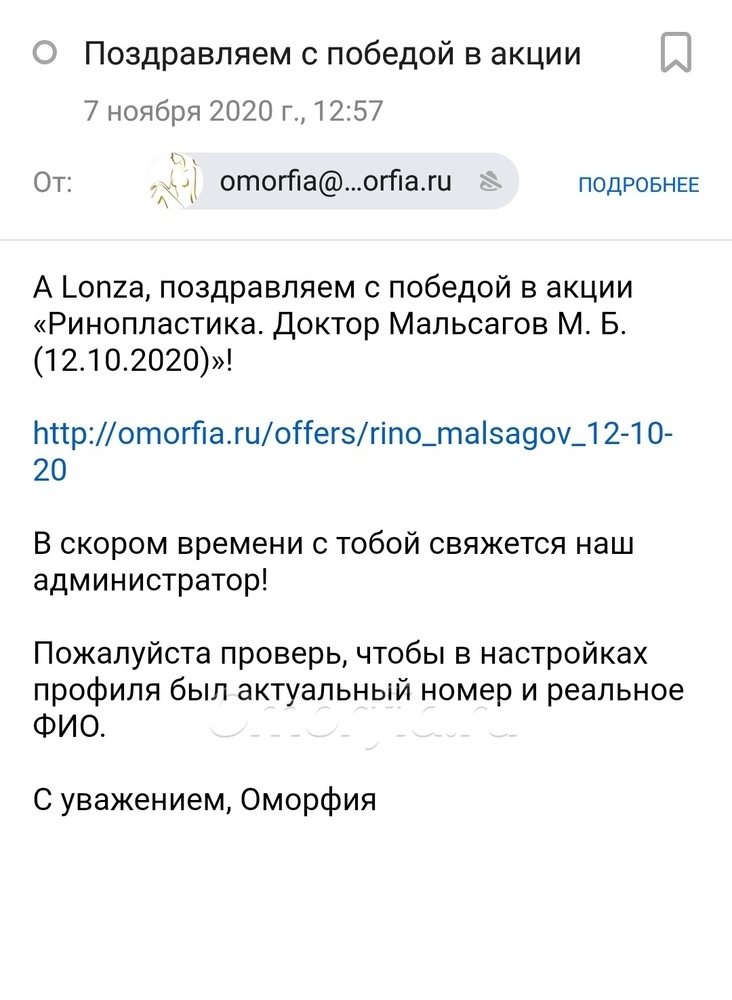Bookmark this email with the flag icon
Screen dimensions: 732x1000
(x=676, y=53)
